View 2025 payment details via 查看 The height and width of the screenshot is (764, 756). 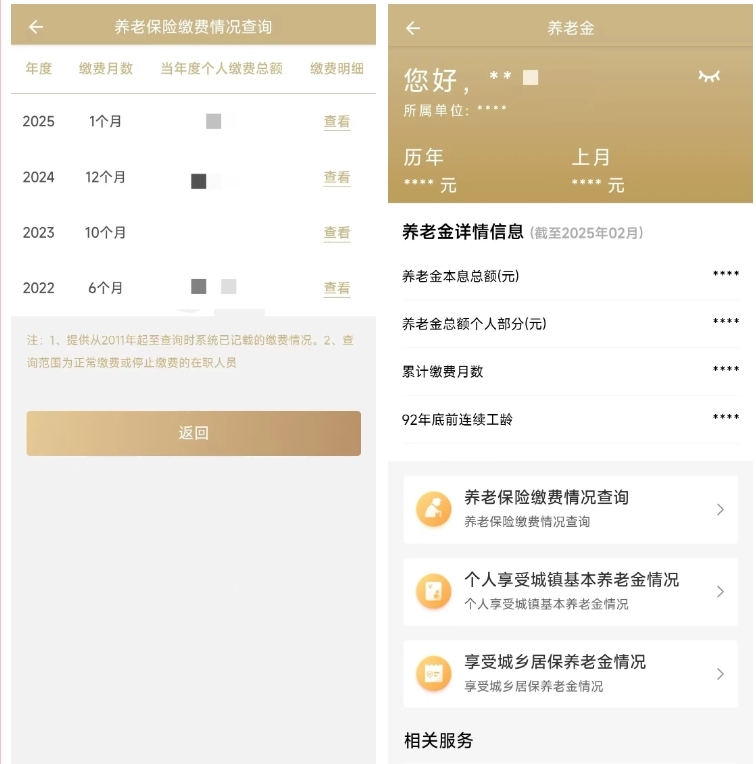point(337,122)
